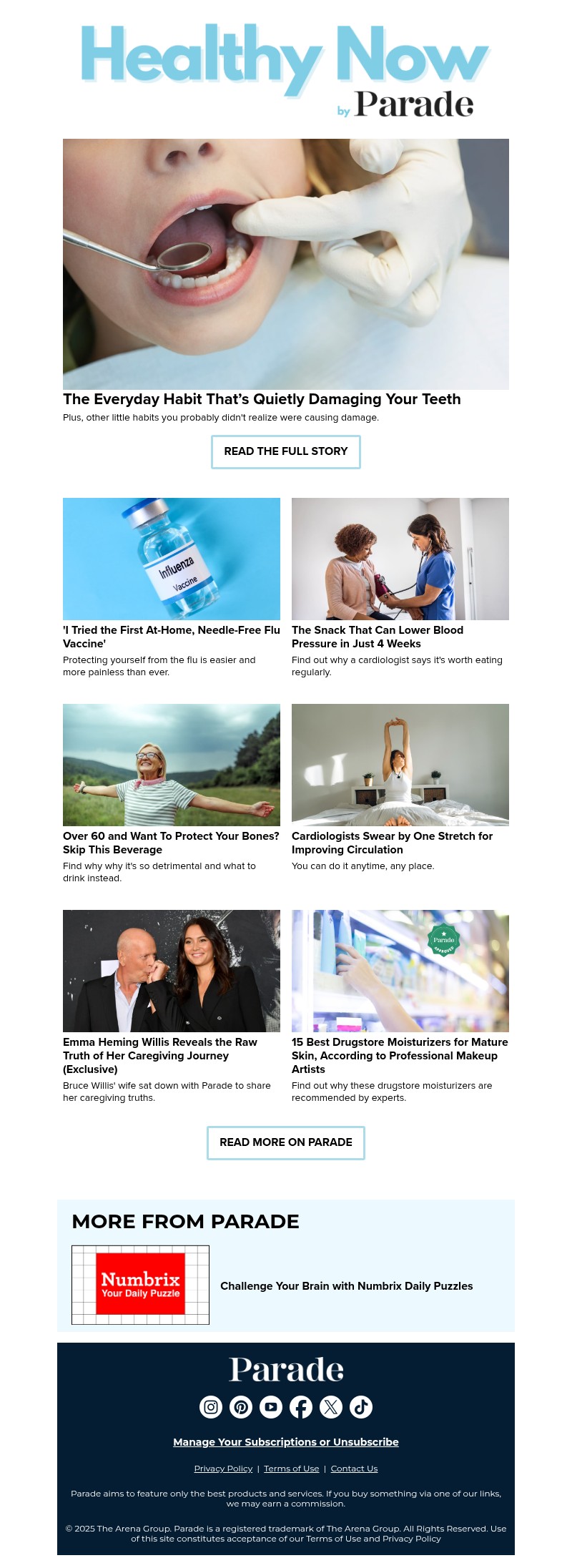This screenshot has width=572, height=1568.
Task: Open Parade's Instagram page
Action: pyautogui.click(x=211, y=1406)
